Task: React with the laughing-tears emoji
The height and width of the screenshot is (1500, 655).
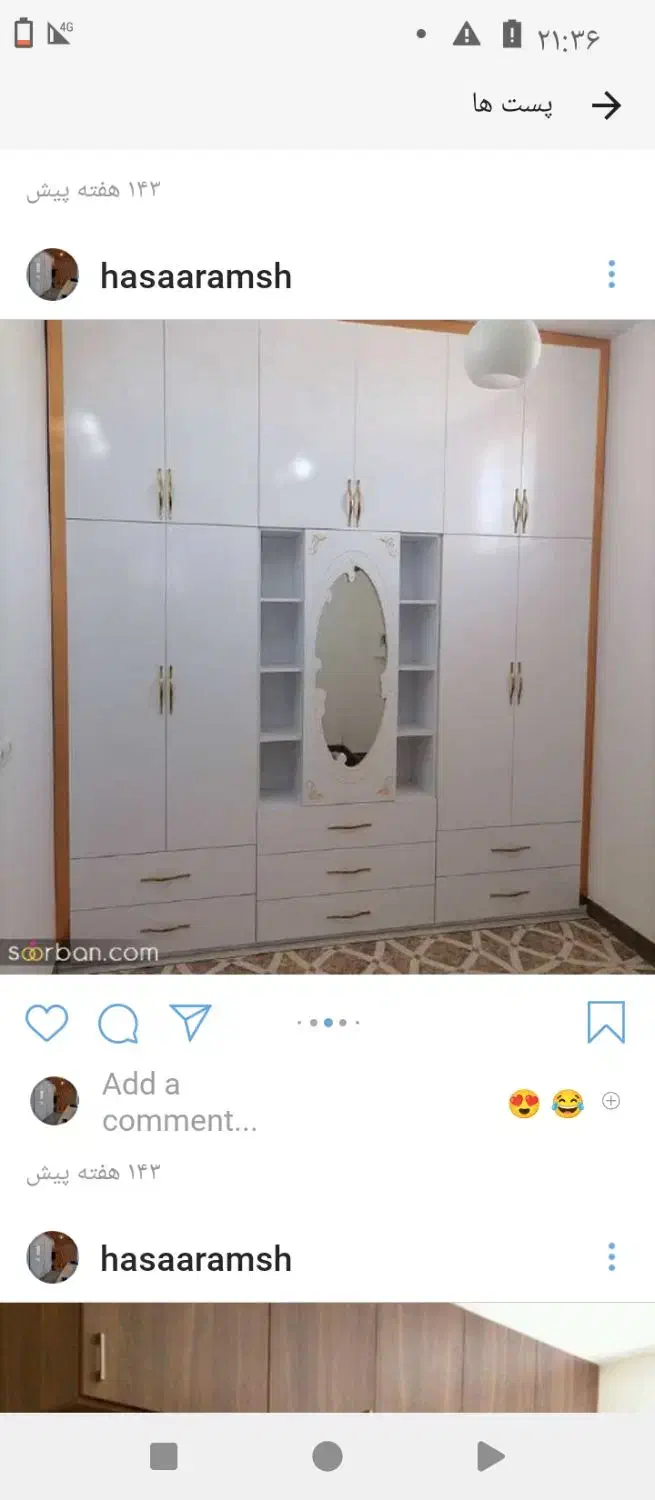Action: (567, 1103)
